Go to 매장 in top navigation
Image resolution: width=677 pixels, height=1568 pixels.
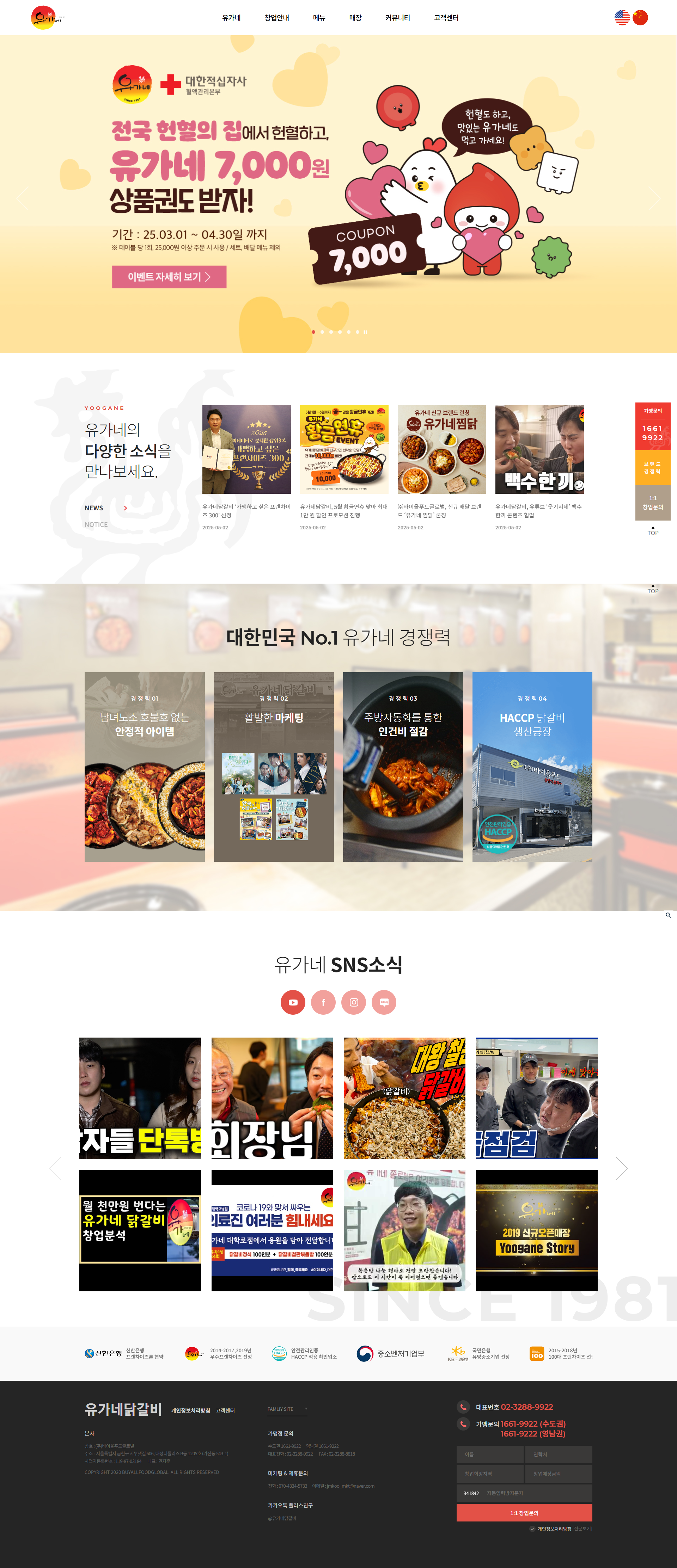point(355,18)
